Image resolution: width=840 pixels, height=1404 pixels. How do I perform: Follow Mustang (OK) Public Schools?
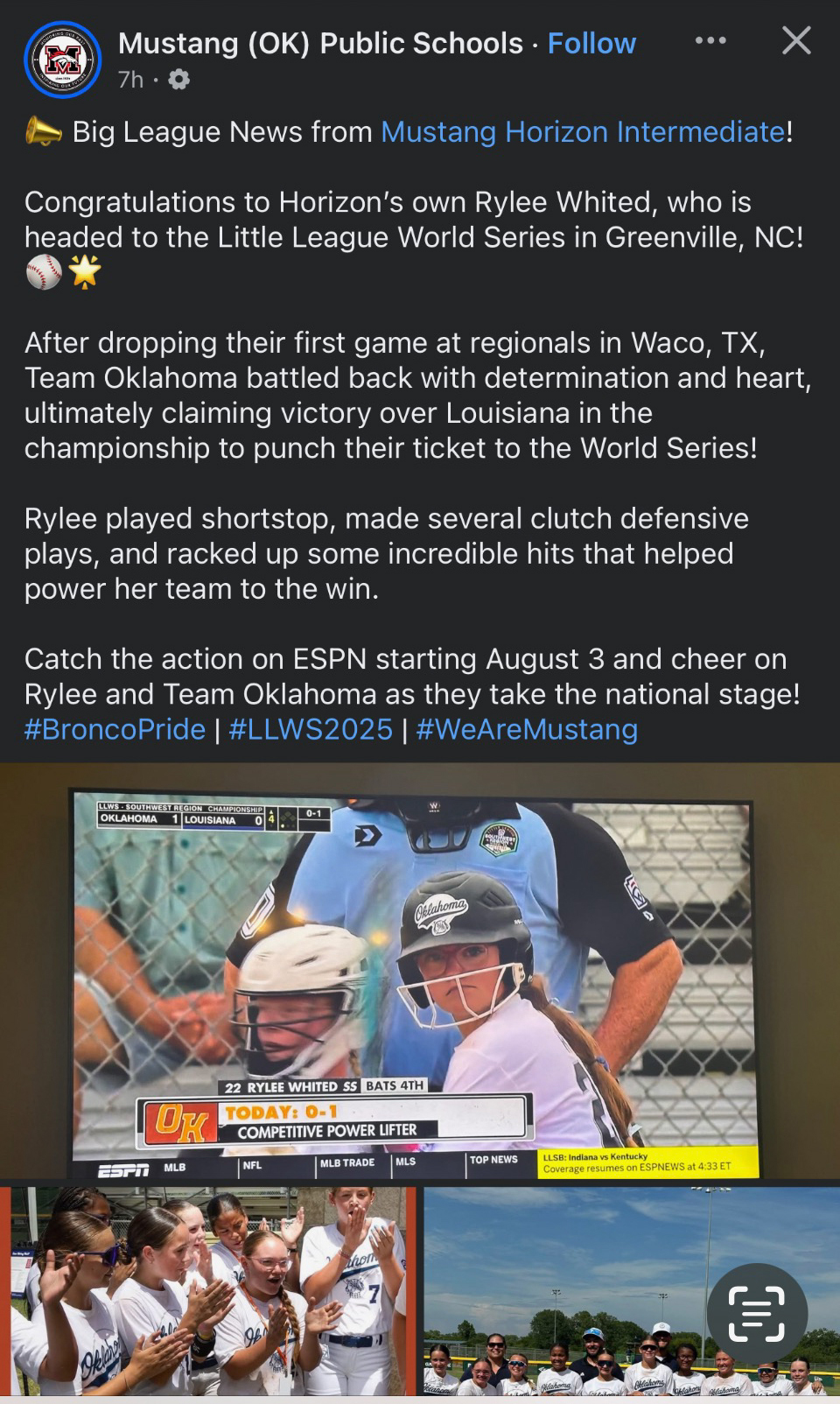pos(591,44)
